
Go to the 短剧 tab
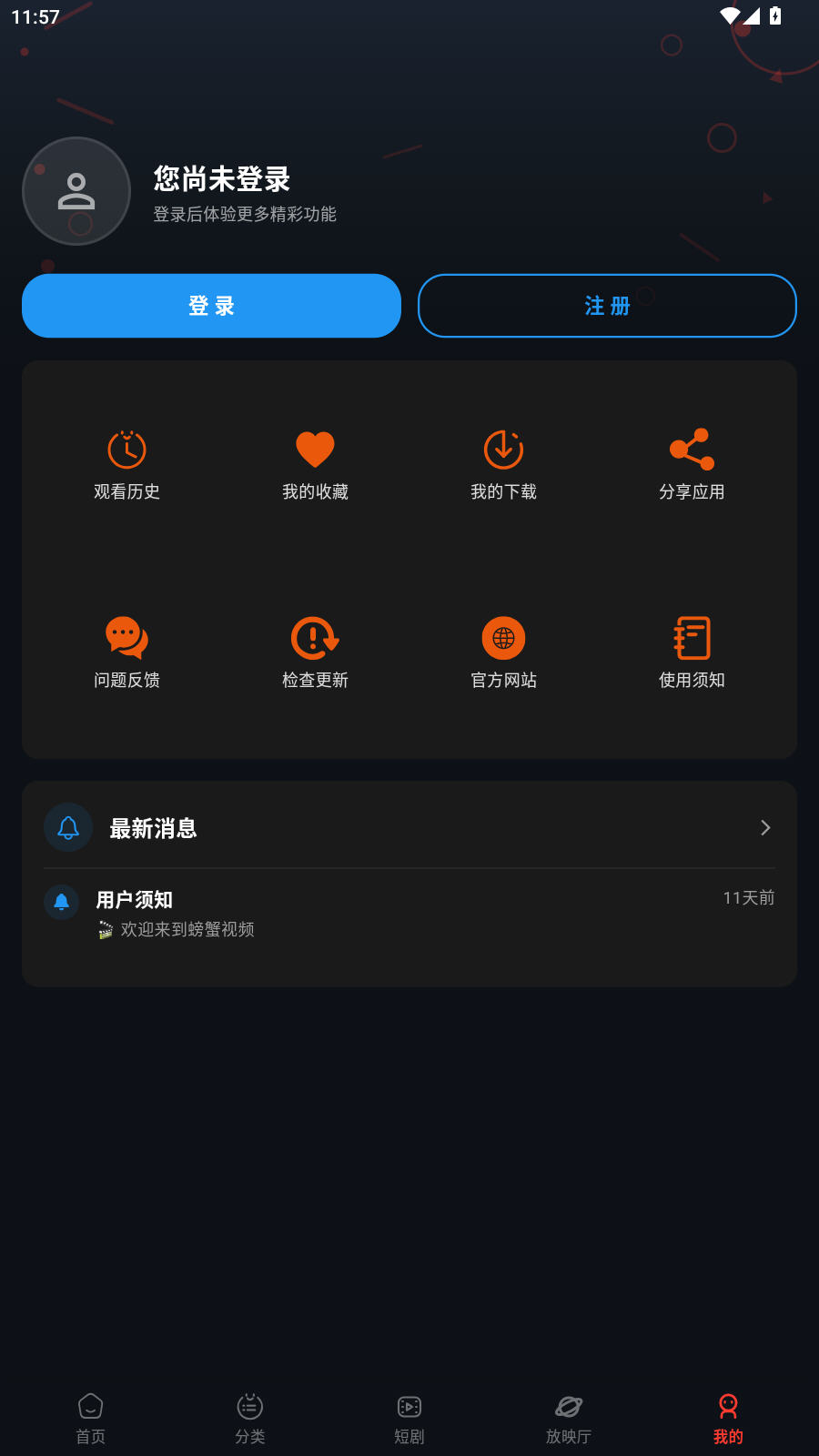click(409, 1418)
